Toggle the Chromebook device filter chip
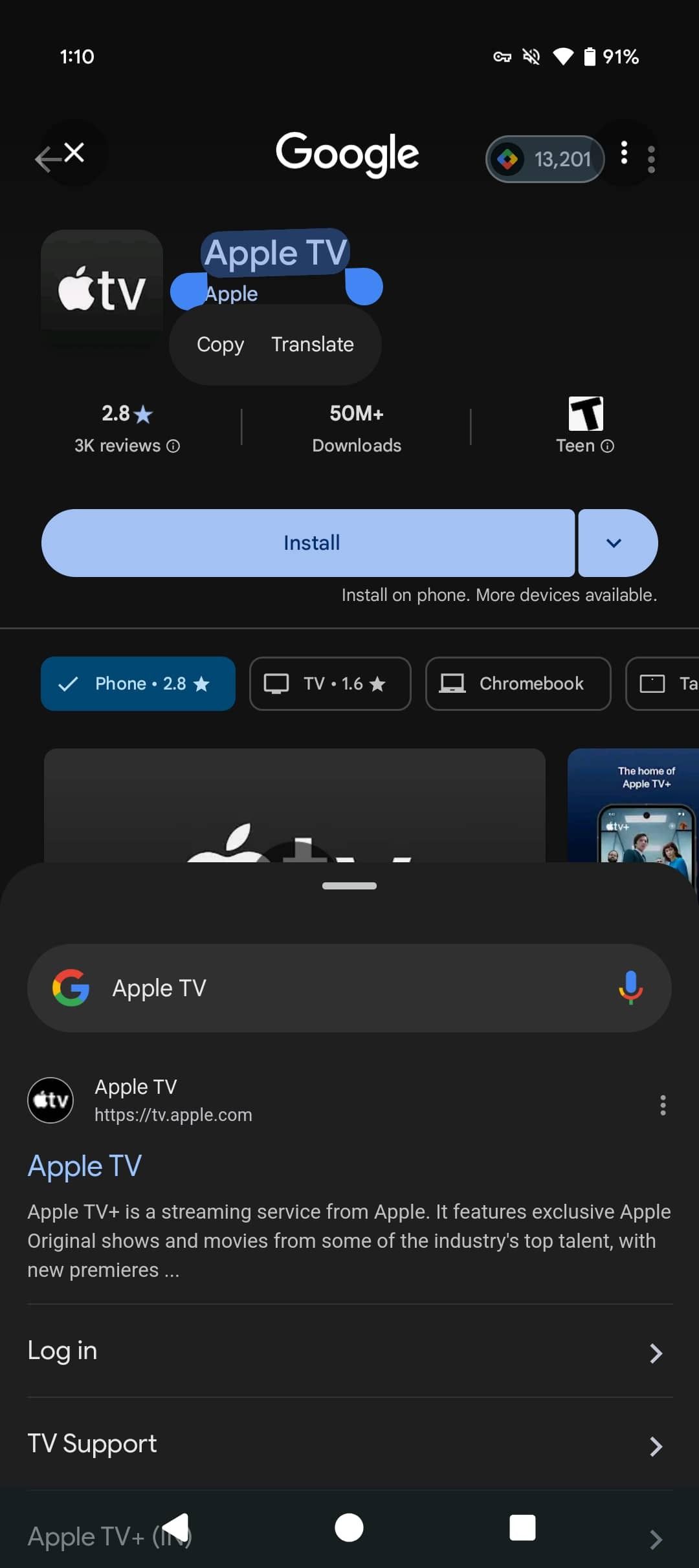Image resolution: width=699 pixels, height=1568 pixels. pos(518,684)
